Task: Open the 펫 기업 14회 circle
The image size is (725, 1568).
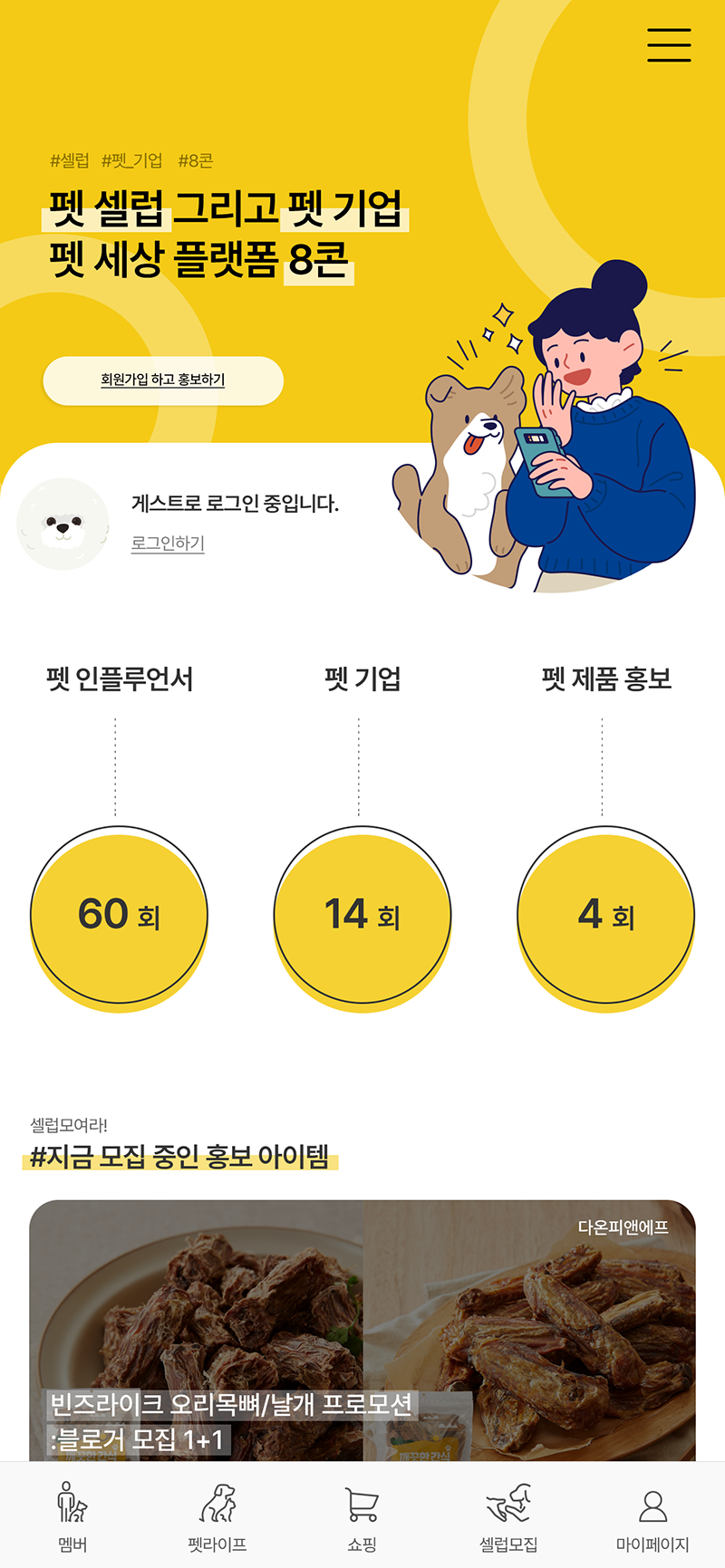Action: [x=362, y=915]
